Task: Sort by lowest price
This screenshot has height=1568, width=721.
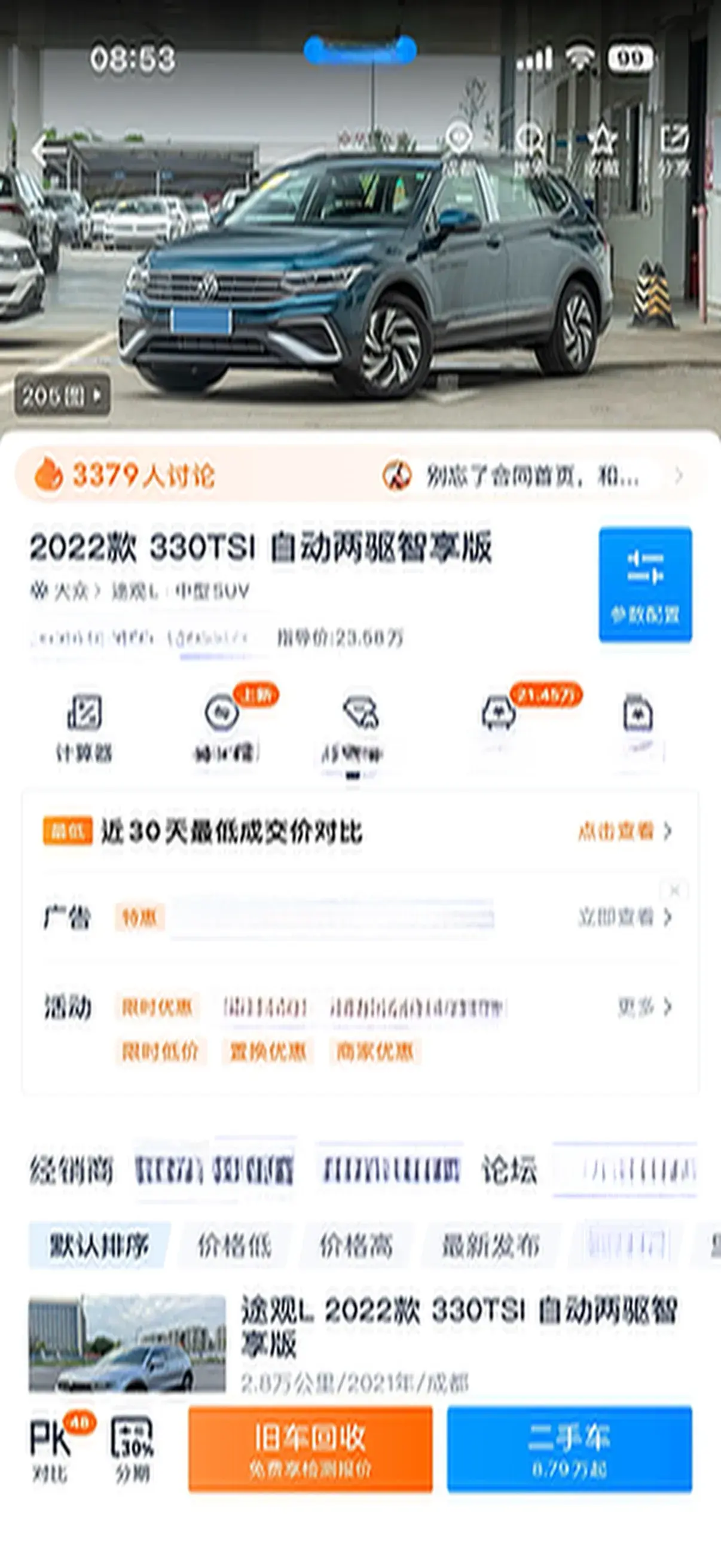Action: tap(234, 1246)
